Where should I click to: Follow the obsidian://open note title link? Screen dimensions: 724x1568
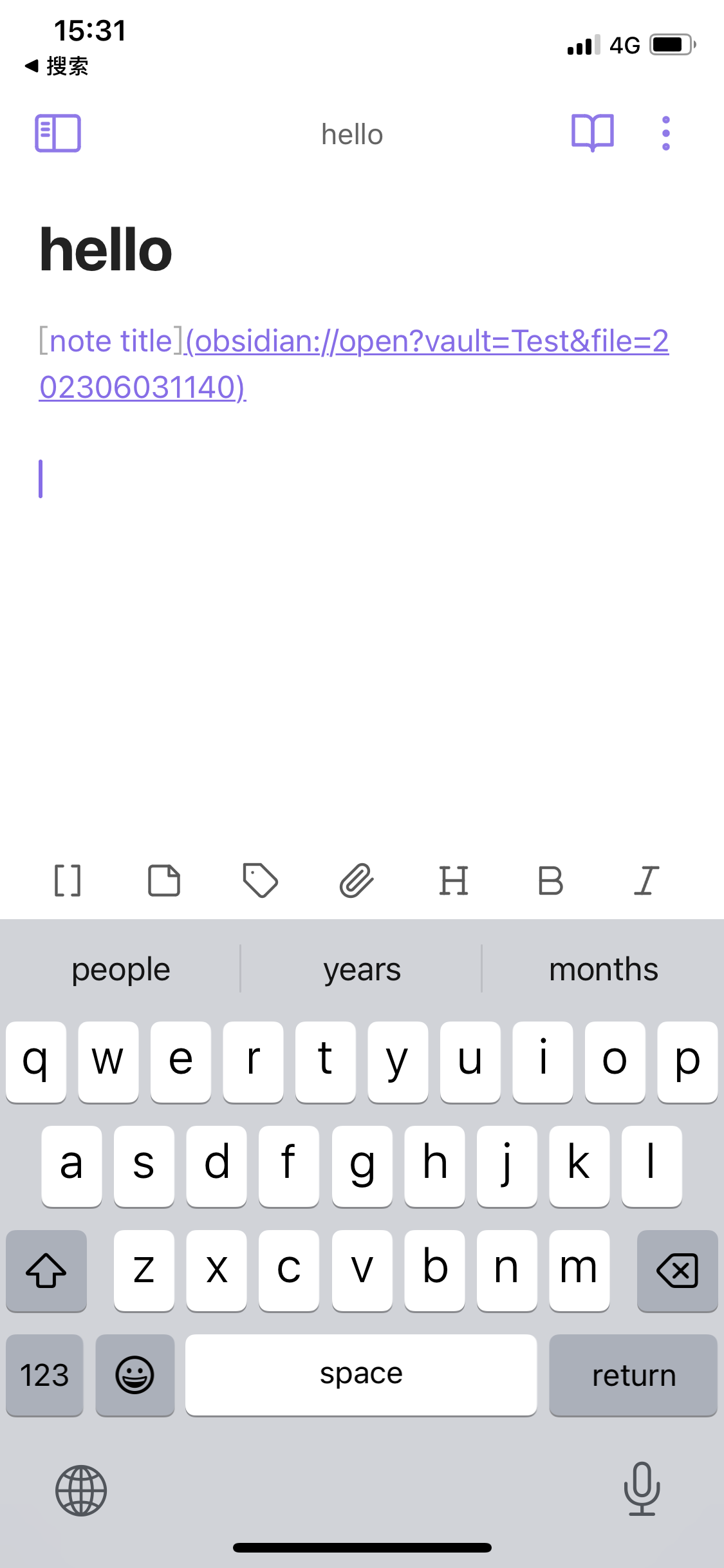click(x=354, y=364)
